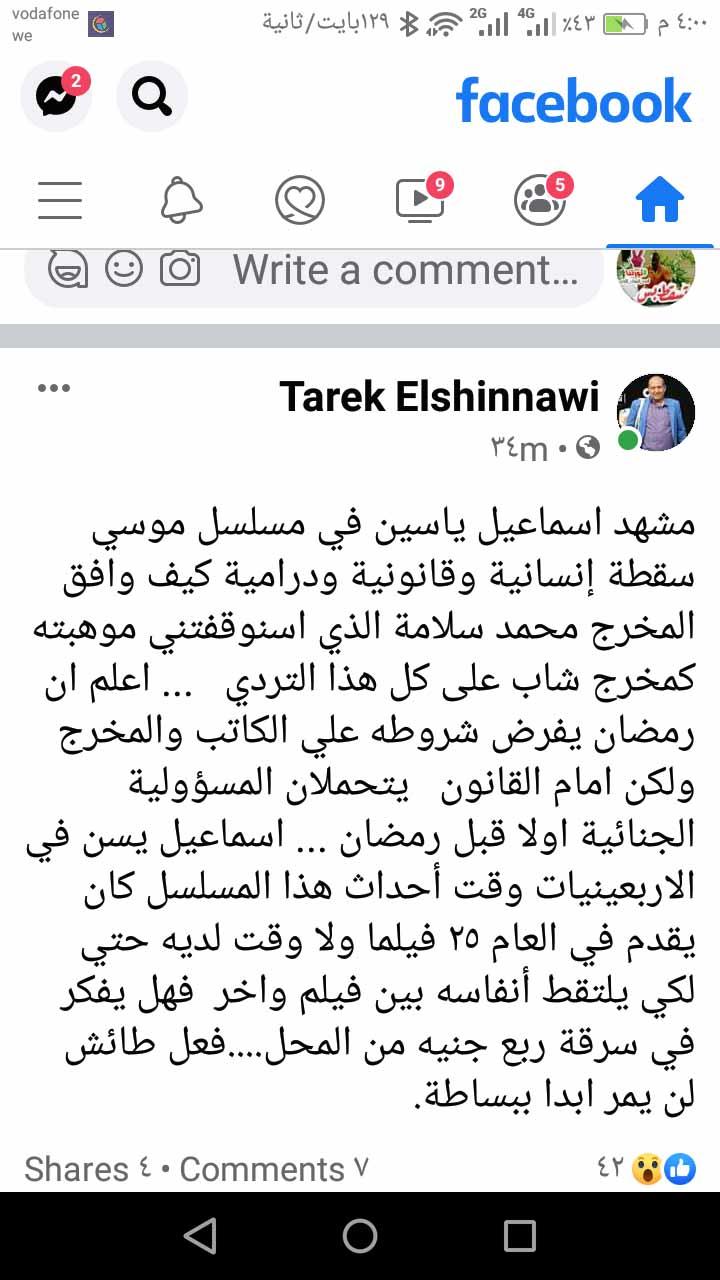Open the friend requests icon
This screenshot has width=720, height=1280.
pos(540,199)
